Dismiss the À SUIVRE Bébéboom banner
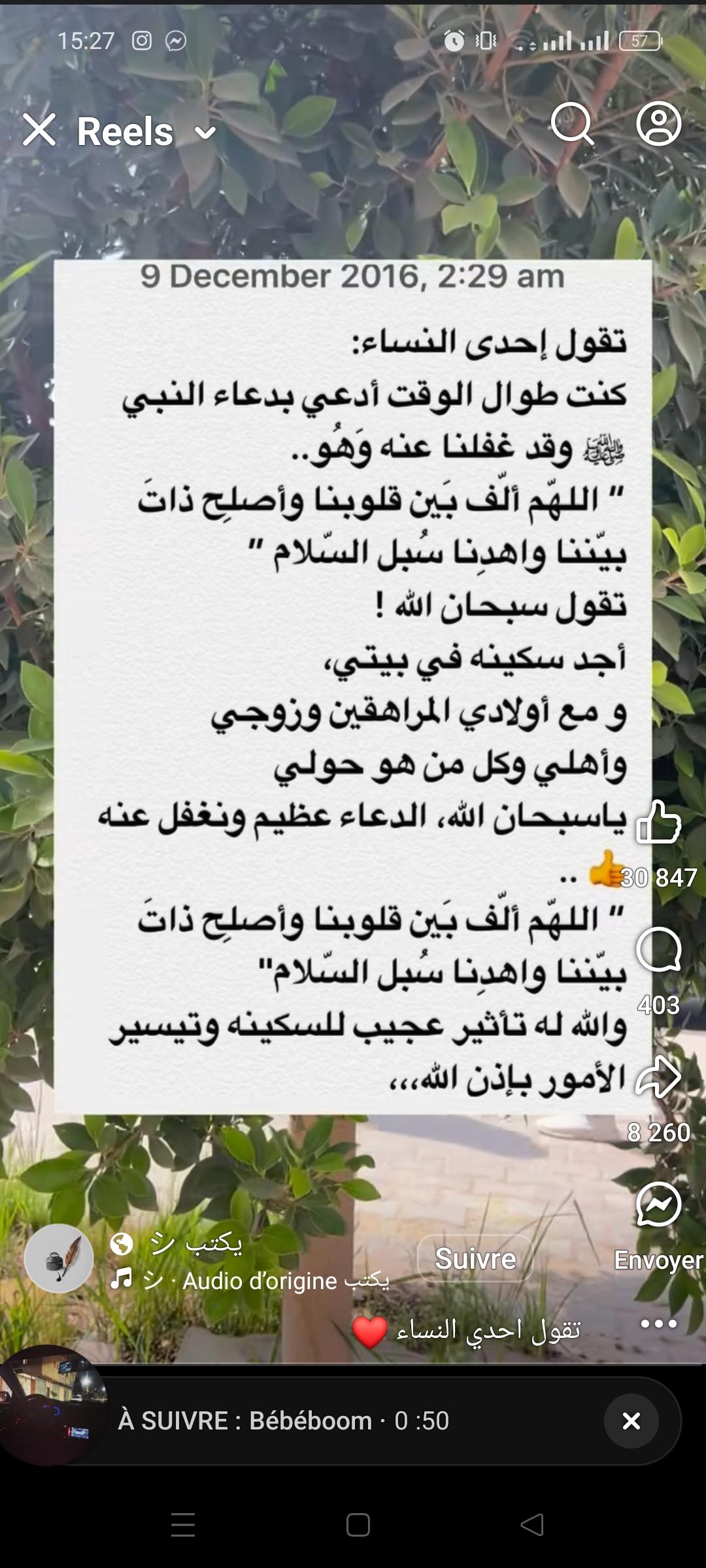706x1568 pixels. (x=631, y=1420)
